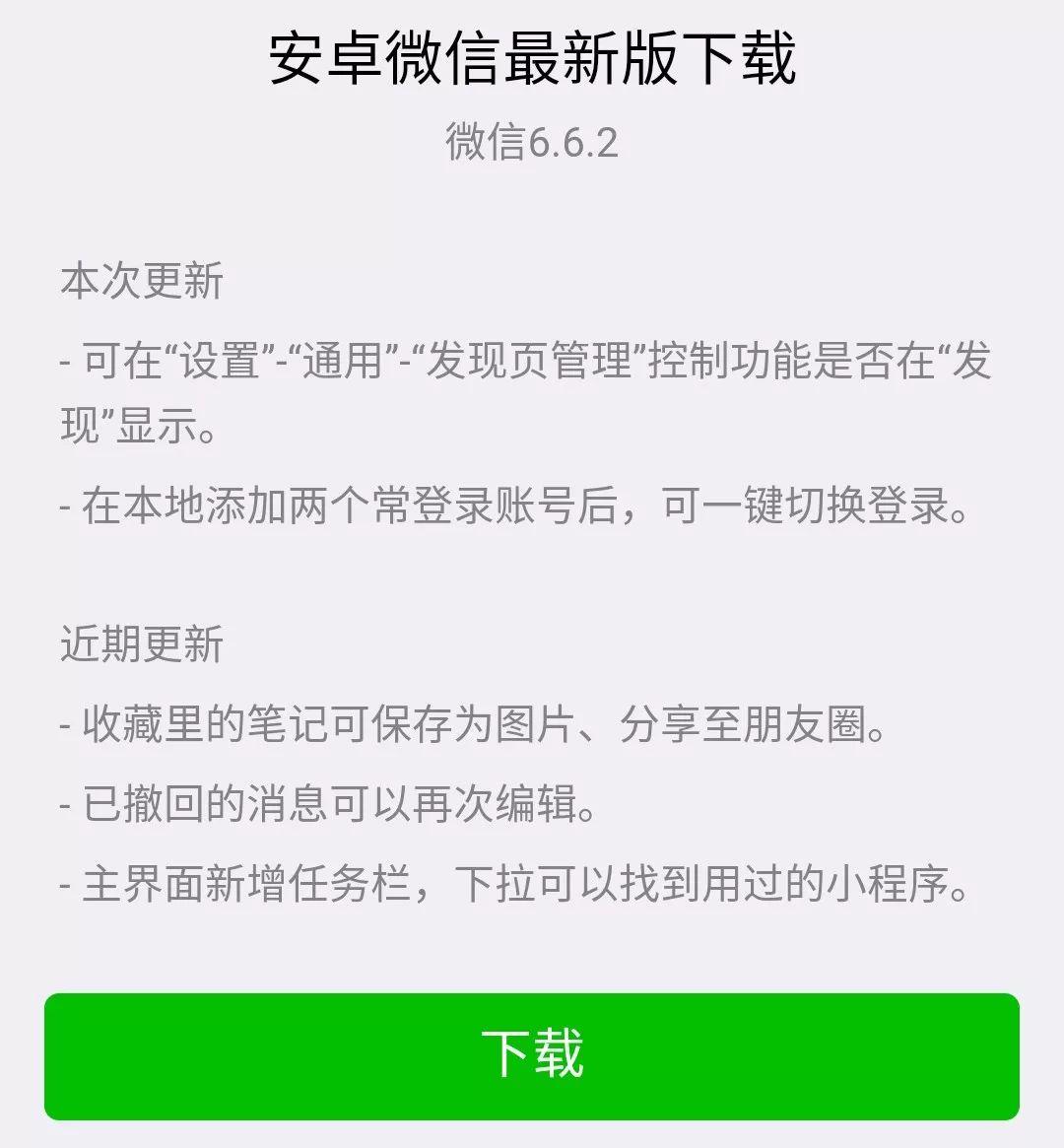
Task: Select the version label 微信6.6.2
Action: (532, 144)
